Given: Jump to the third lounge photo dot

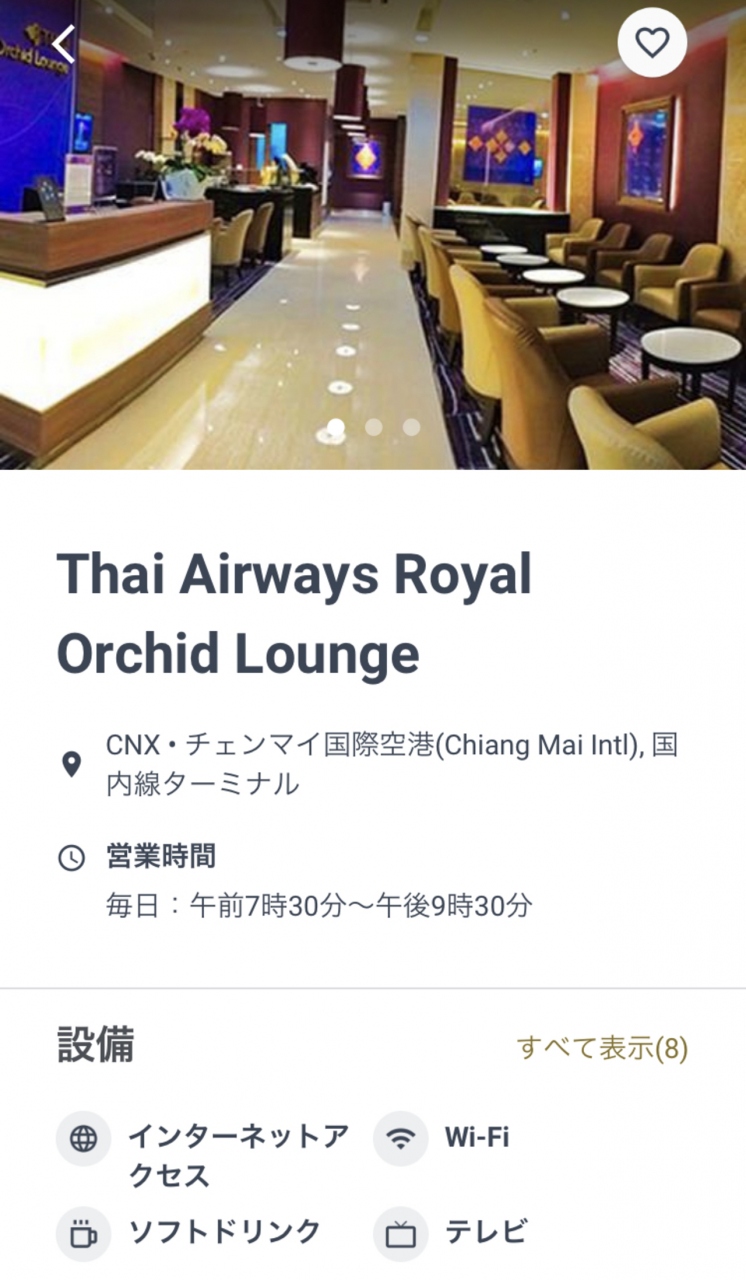Looking at the screenshot, I should (x=411, y=427).
